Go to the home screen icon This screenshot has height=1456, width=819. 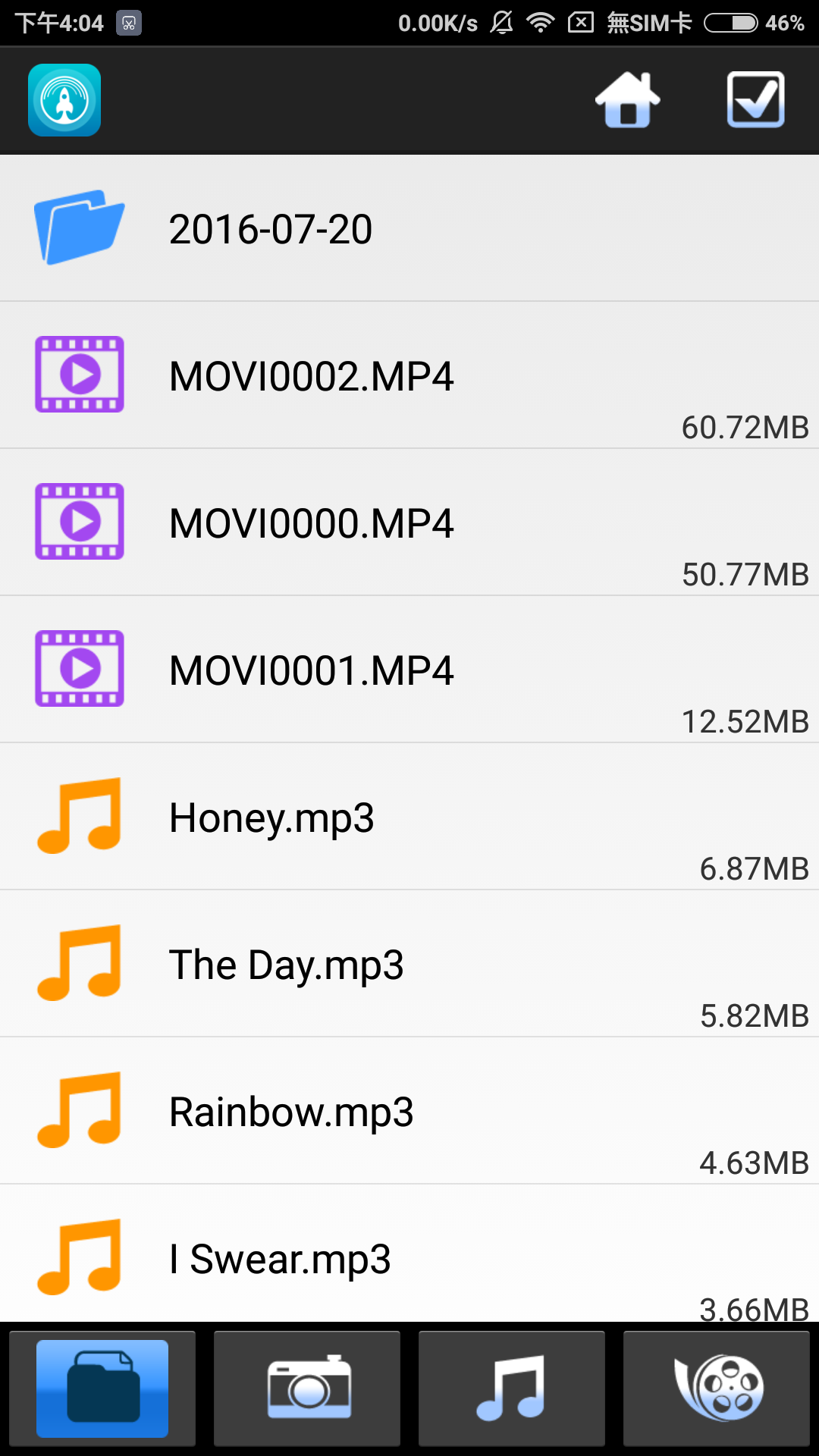627,100
